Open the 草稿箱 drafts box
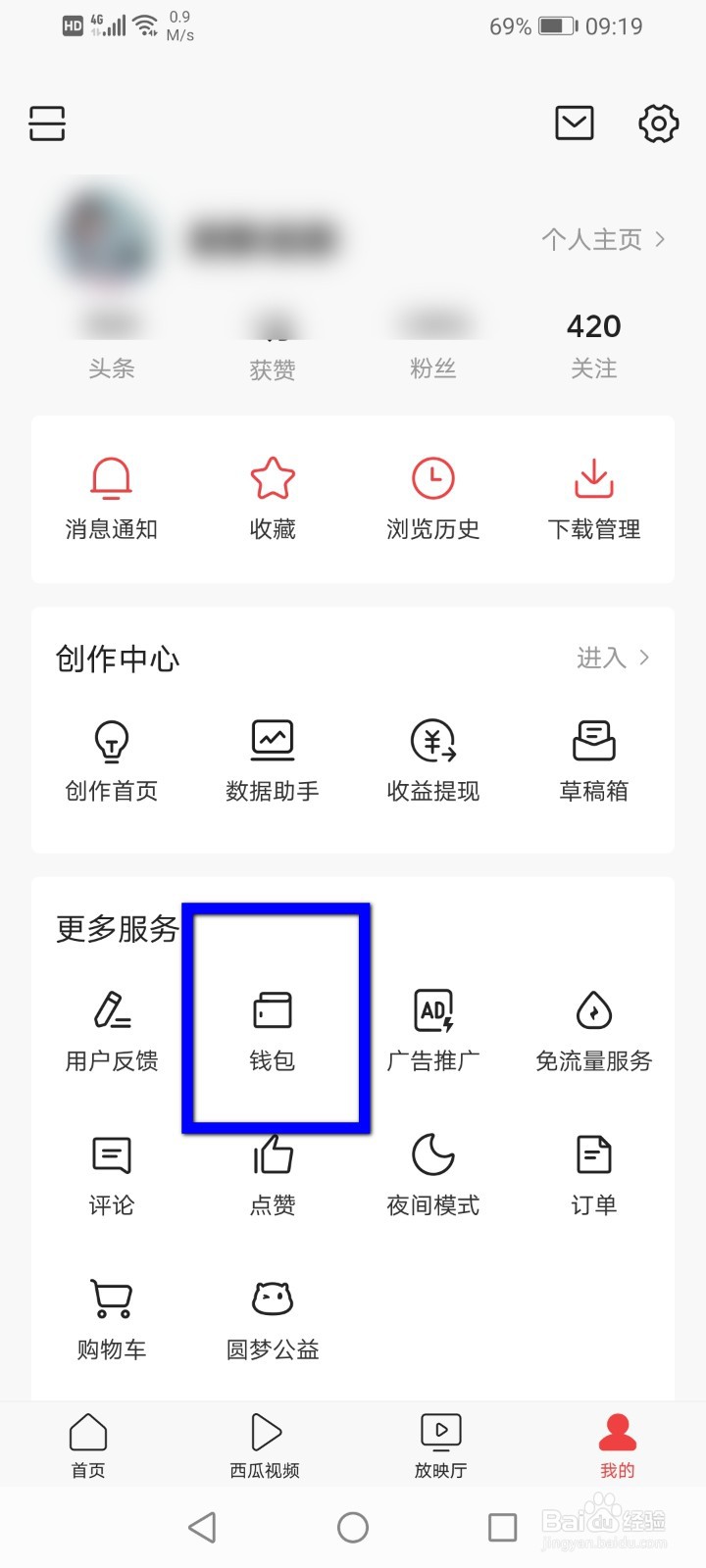 tap(594, 759)
